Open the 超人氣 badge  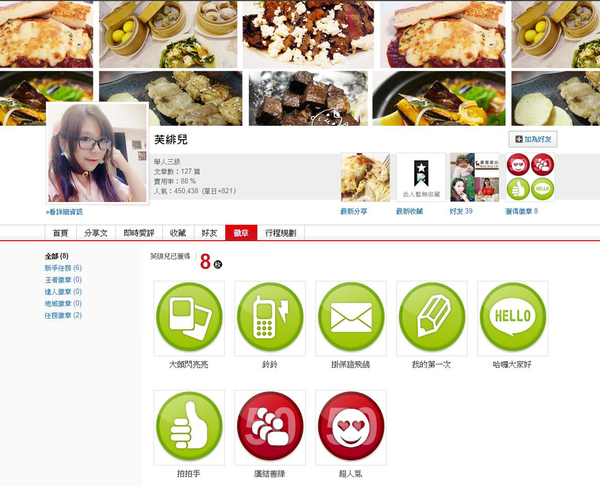351,425
